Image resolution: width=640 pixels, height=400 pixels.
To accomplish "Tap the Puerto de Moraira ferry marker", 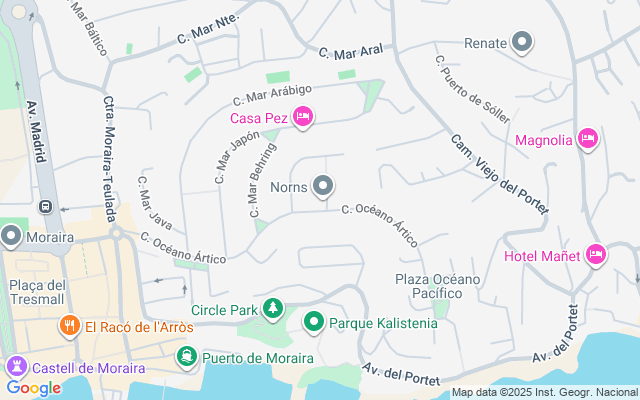I will pyautogui.click(x=186, y=357).
